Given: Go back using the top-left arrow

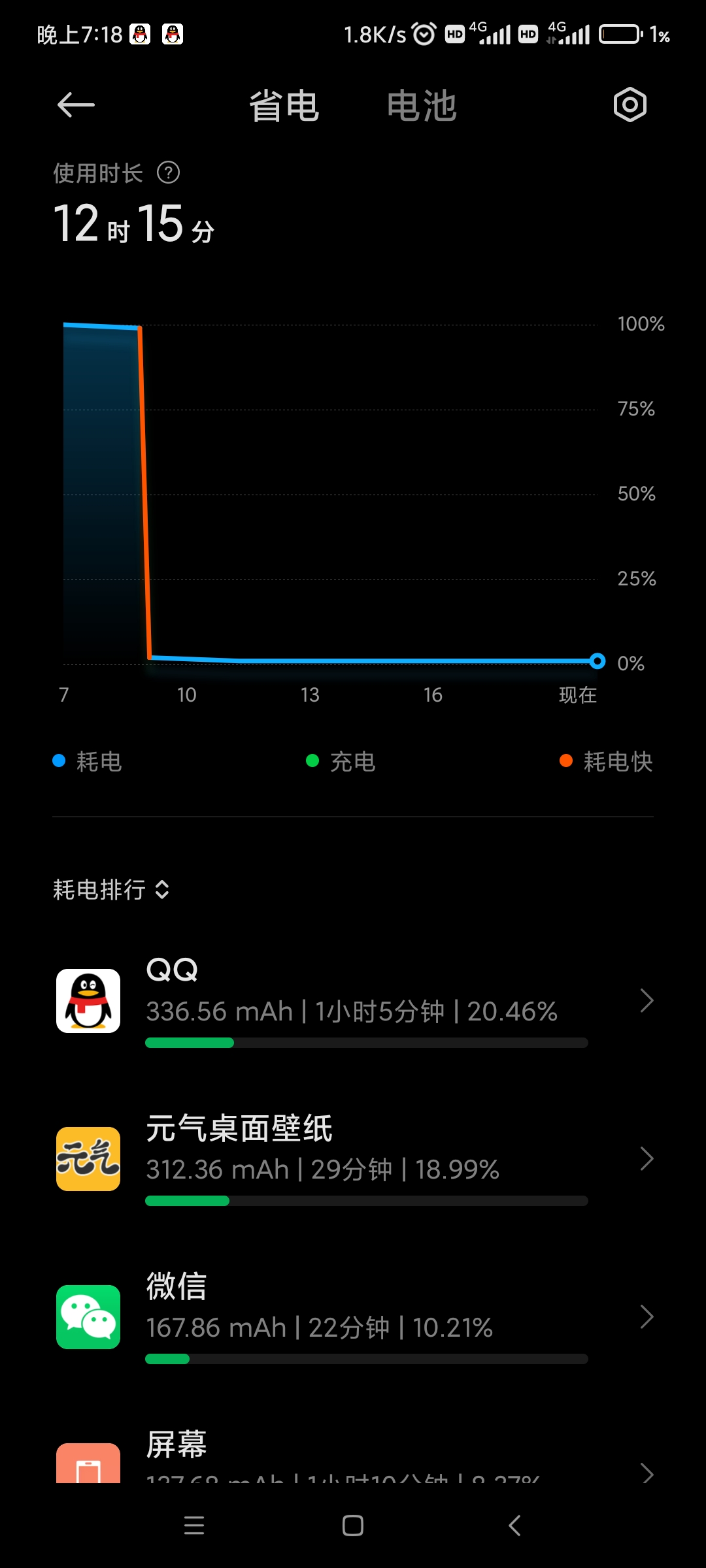Looking at the screenshot, I should (76, 105).
